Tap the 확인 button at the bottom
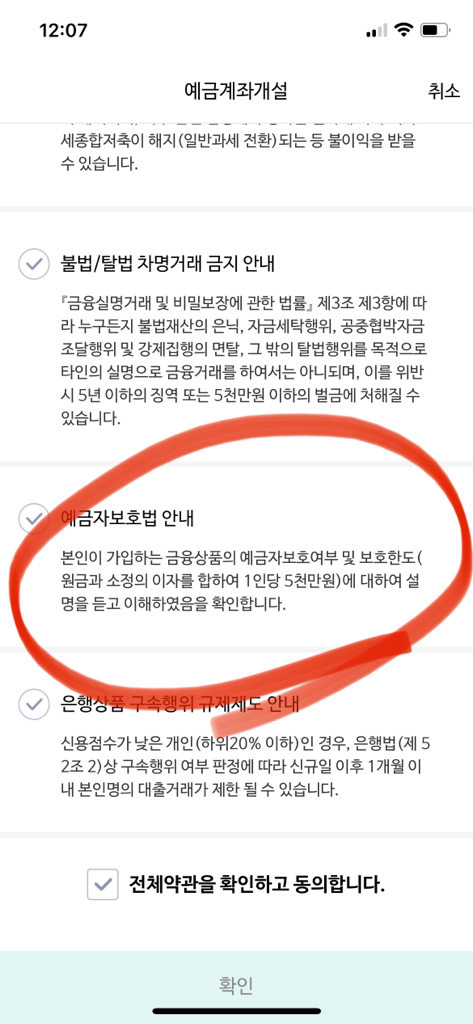Screen dimensions: 473x1024 click(x=236, y=985)
